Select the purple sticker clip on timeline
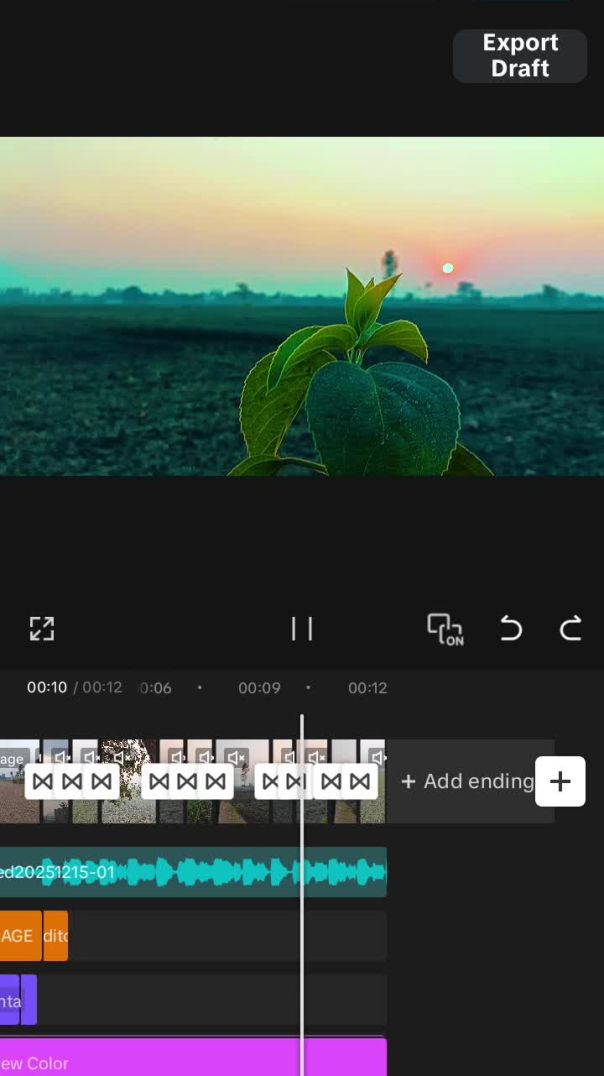This screenshot has height=1076, width=604. tap(16, 1000)
